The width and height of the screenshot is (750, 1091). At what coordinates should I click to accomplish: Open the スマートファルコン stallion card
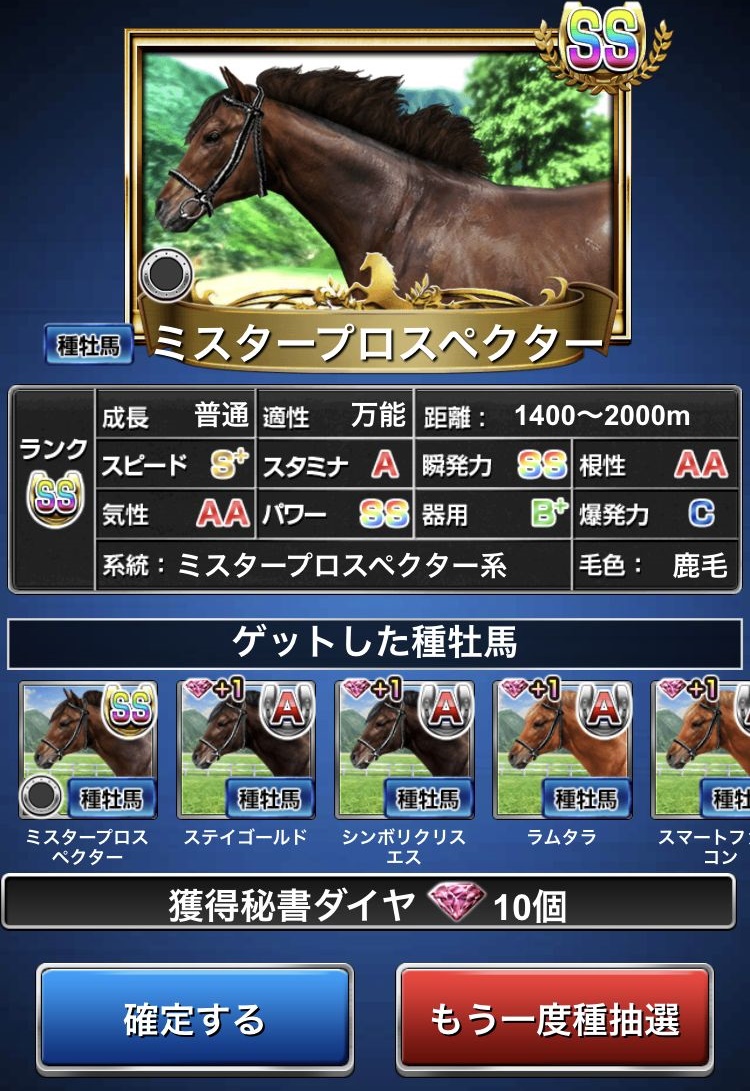(703, 749)
